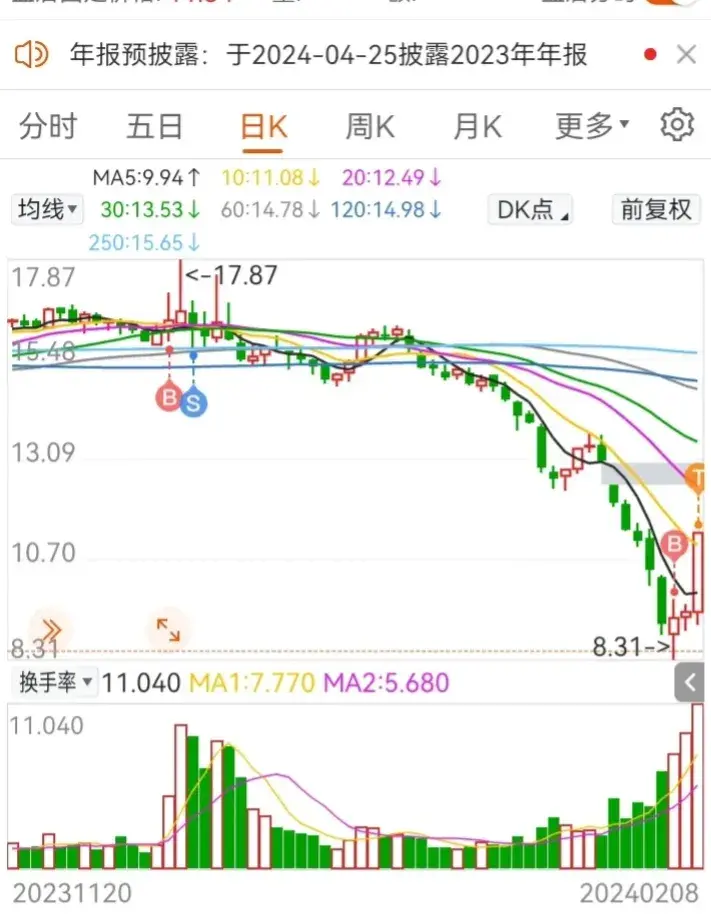Switch to the 月K chart tab

pos(477,127)
